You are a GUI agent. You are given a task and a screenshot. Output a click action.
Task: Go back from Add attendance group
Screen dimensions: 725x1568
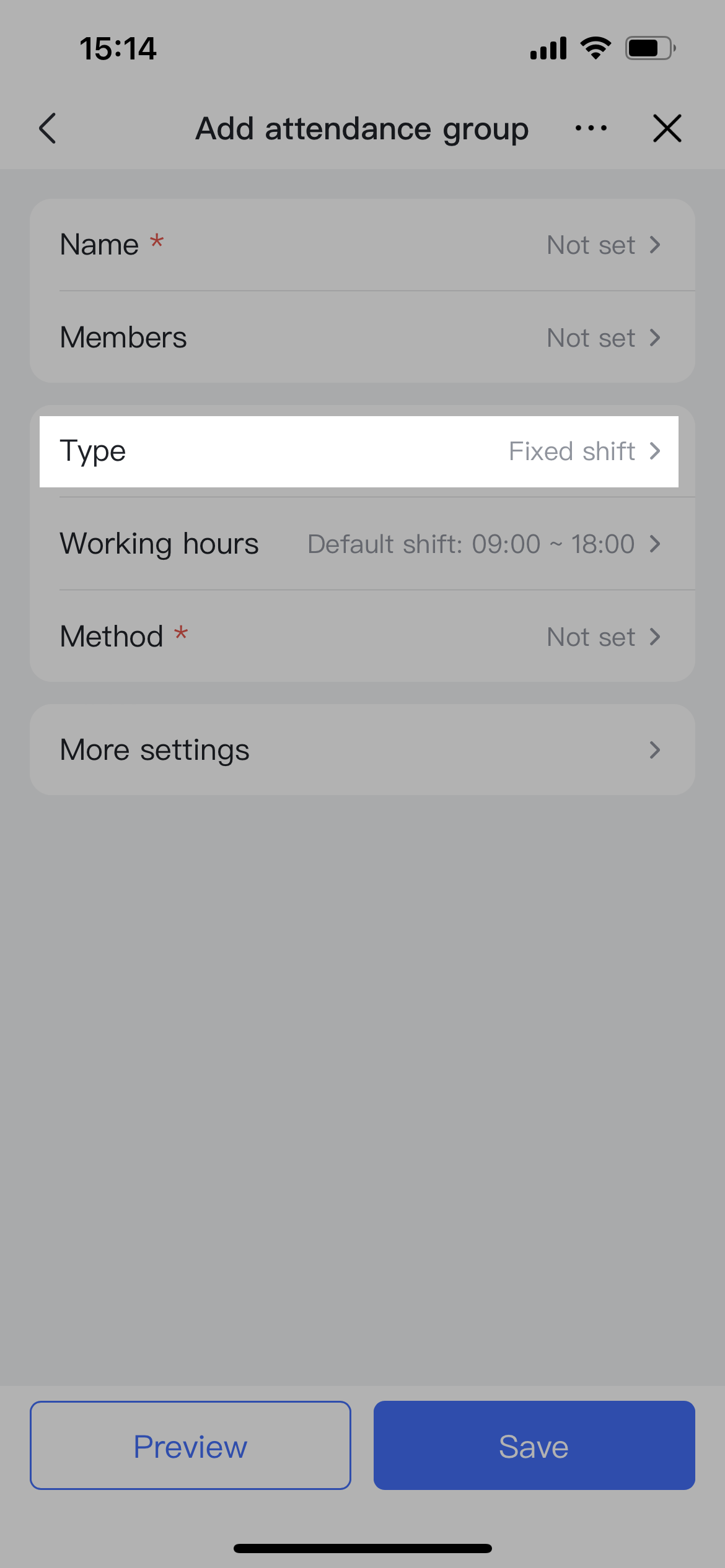[48, 128]
